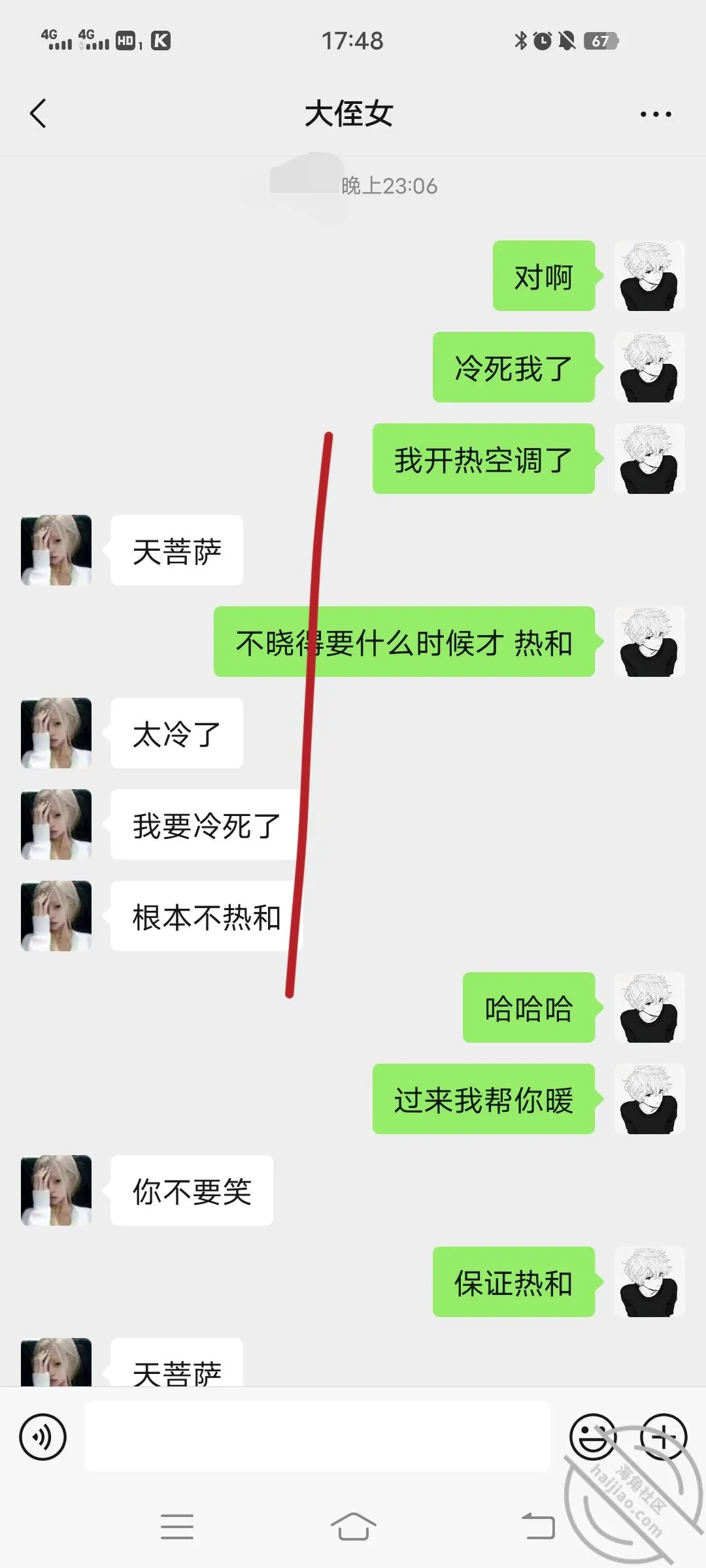Switch to voice message input
Screen dimensions: 706x1568
coord(43,1437)
